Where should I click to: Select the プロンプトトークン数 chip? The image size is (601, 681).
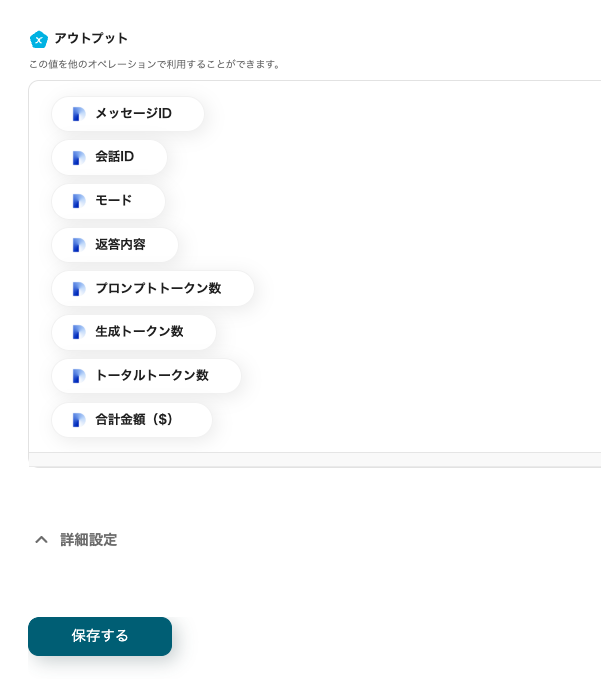coord(153,289)
